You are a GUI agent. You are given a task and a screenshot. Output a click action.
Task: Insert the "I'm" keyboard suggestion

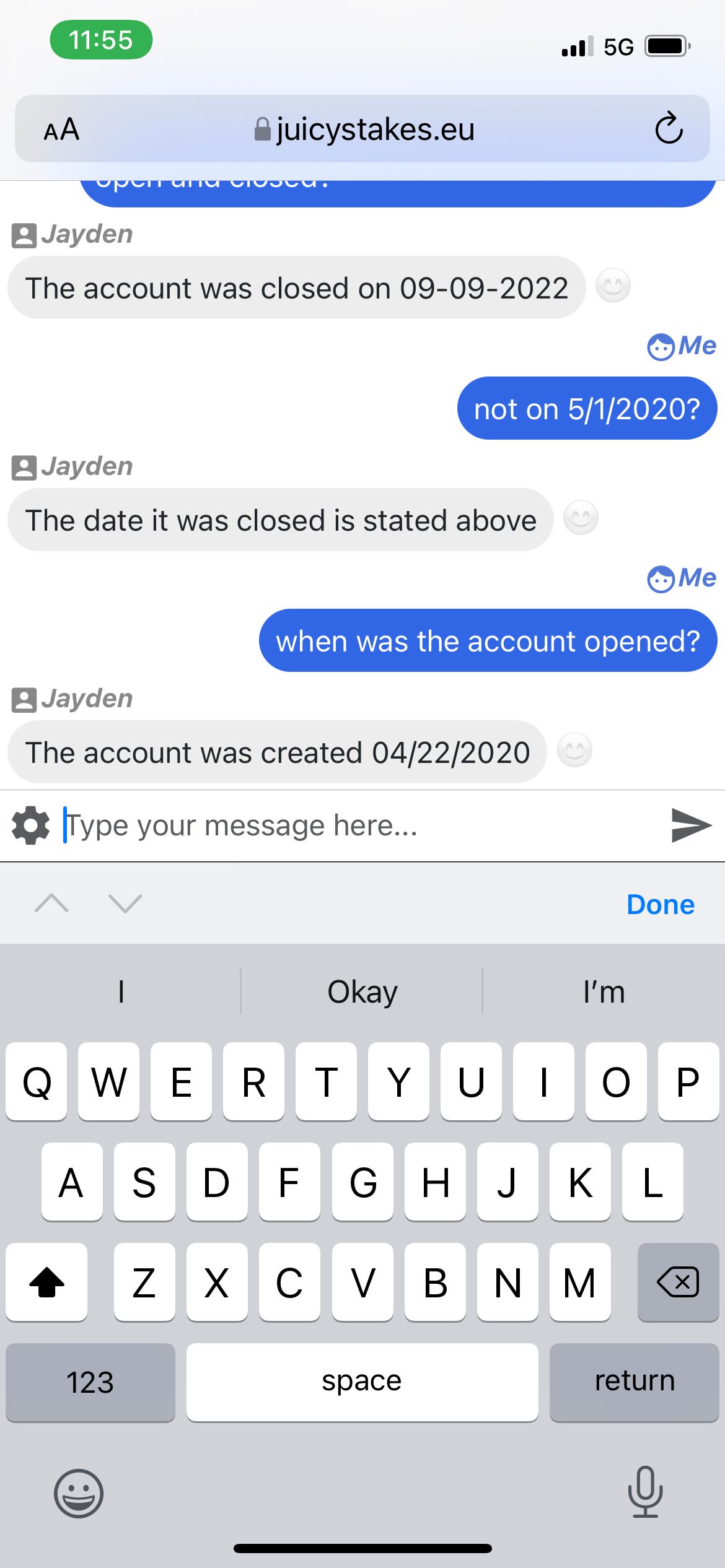pyautogui.click(x=604, y=992)
